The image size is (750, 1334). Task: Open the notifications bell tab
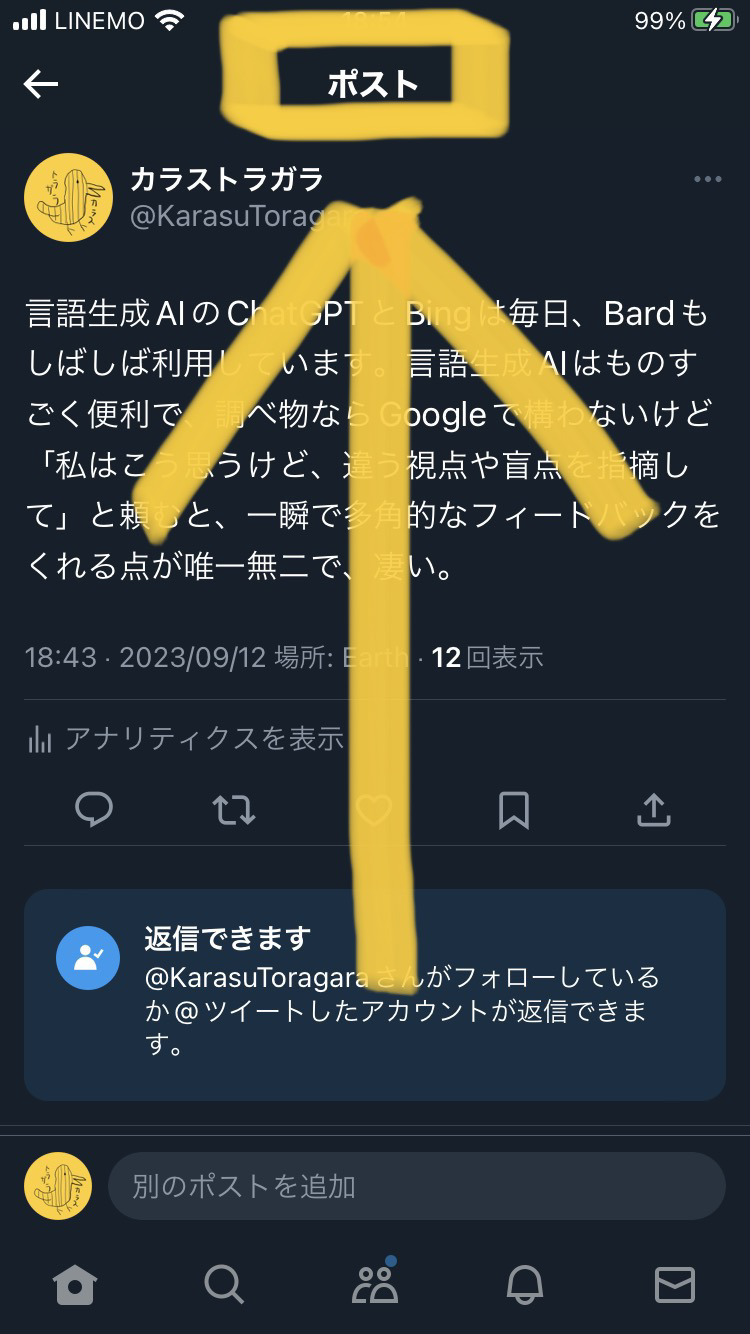pos(525,1284)
